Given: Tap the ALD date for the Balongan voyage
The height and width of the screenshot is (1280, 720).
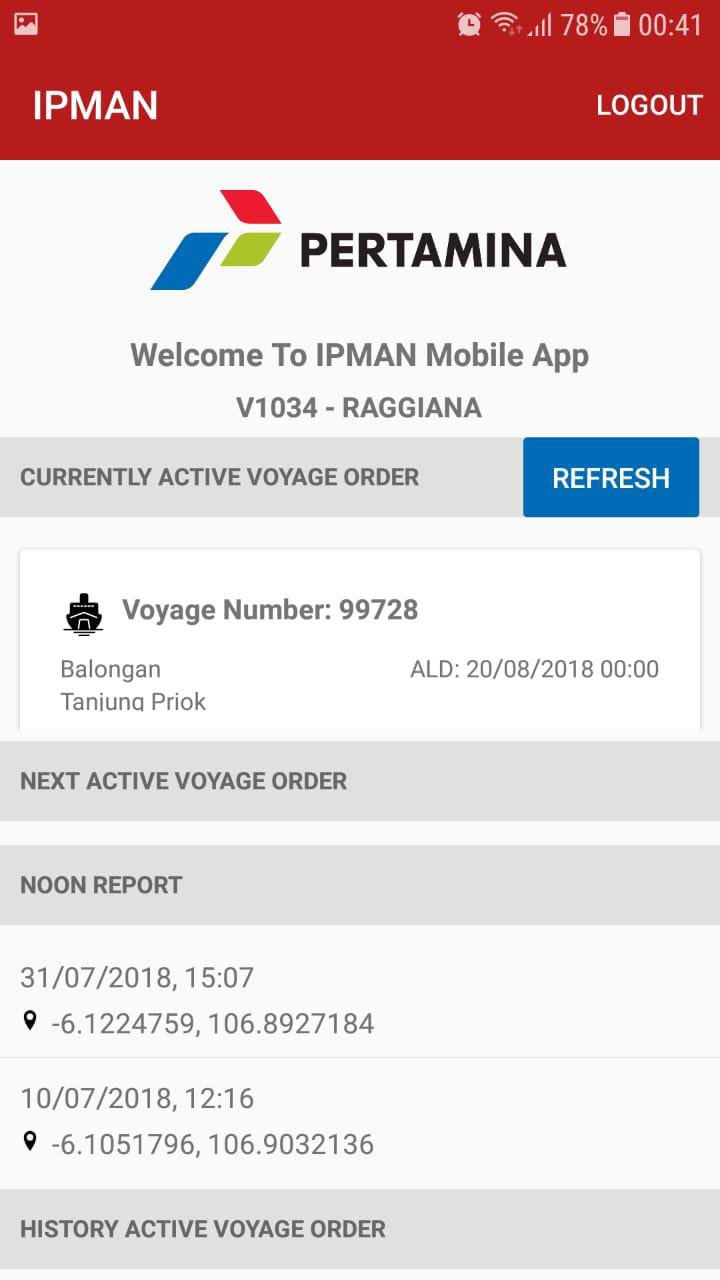Looking at the screenshot, I should 533,669.
